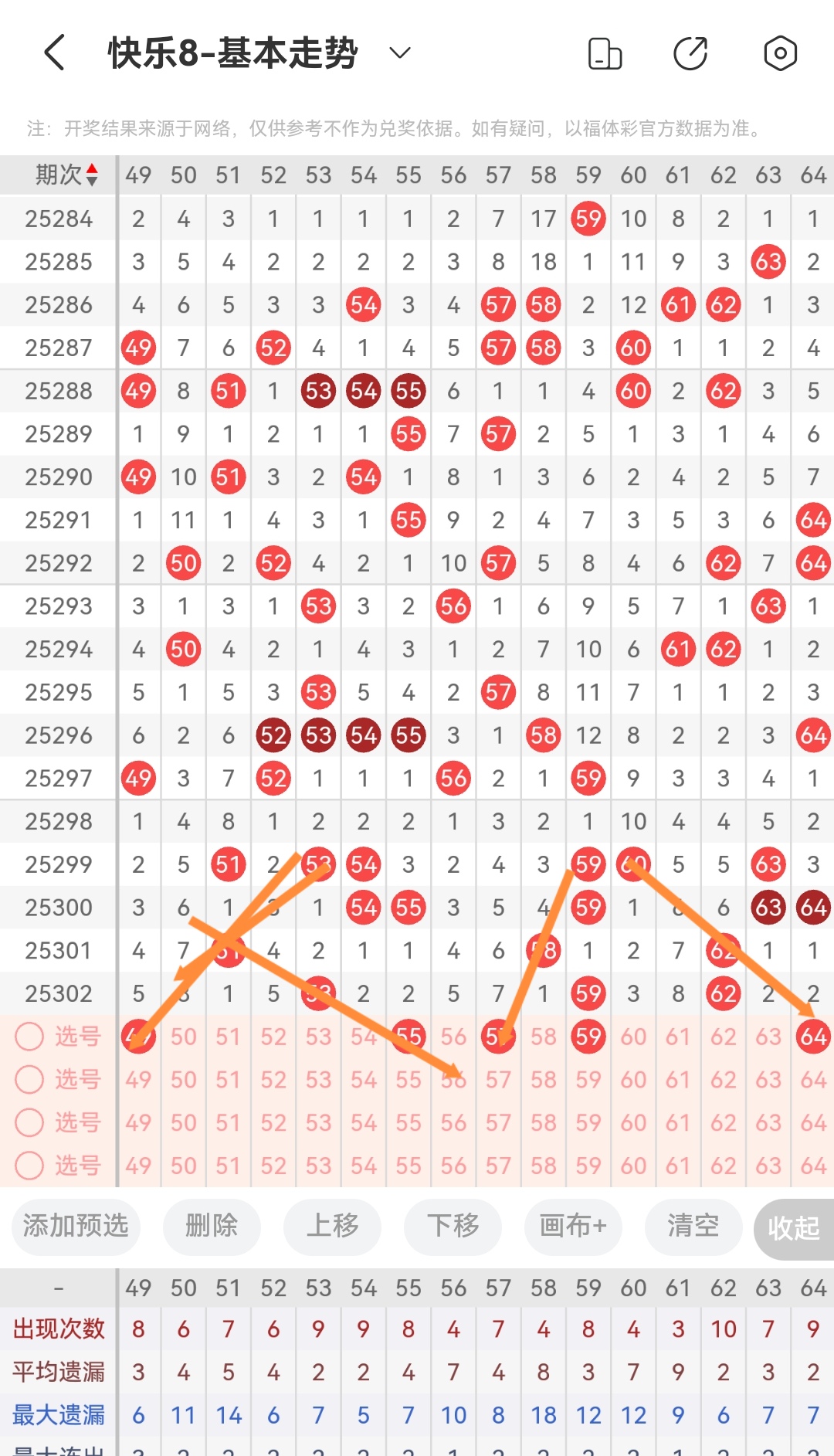Select the last 选号 row radio button
834x1456 pixels.
tap(29, 1166)
